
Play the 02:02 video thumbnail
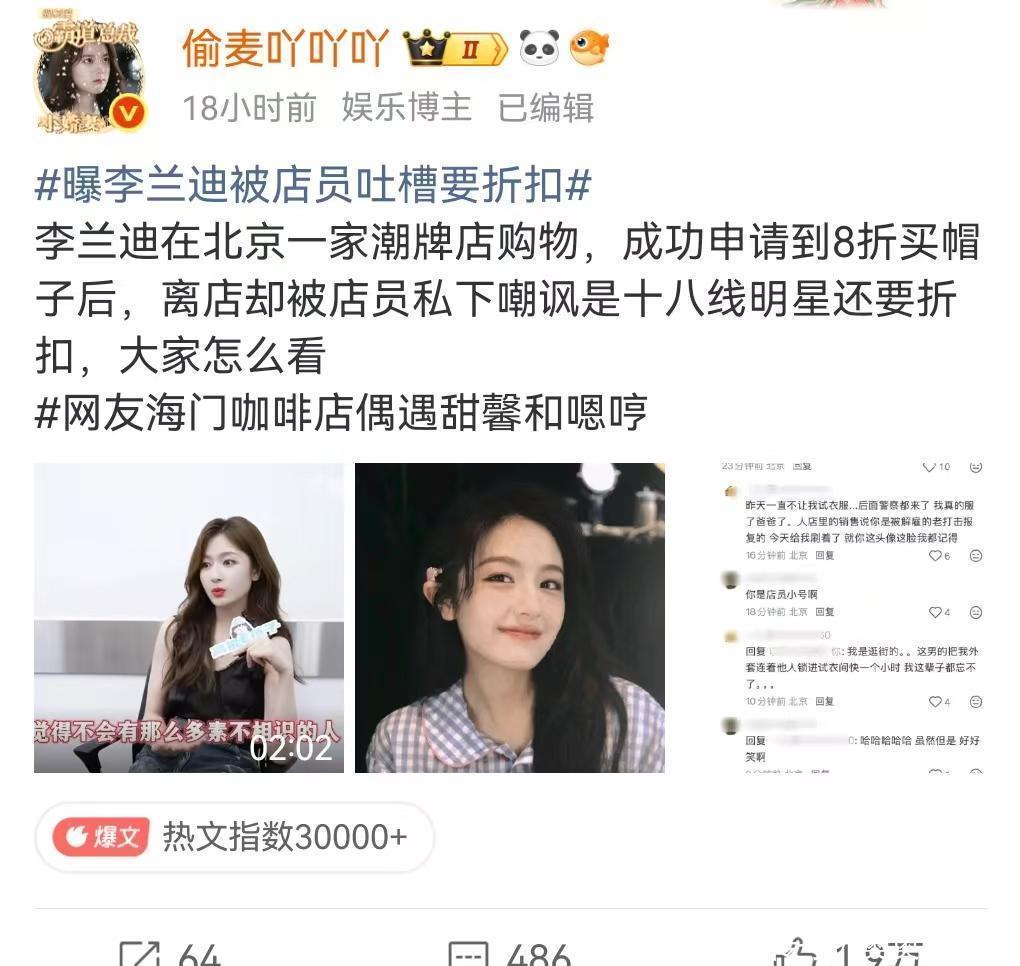[x=189, y=617]
